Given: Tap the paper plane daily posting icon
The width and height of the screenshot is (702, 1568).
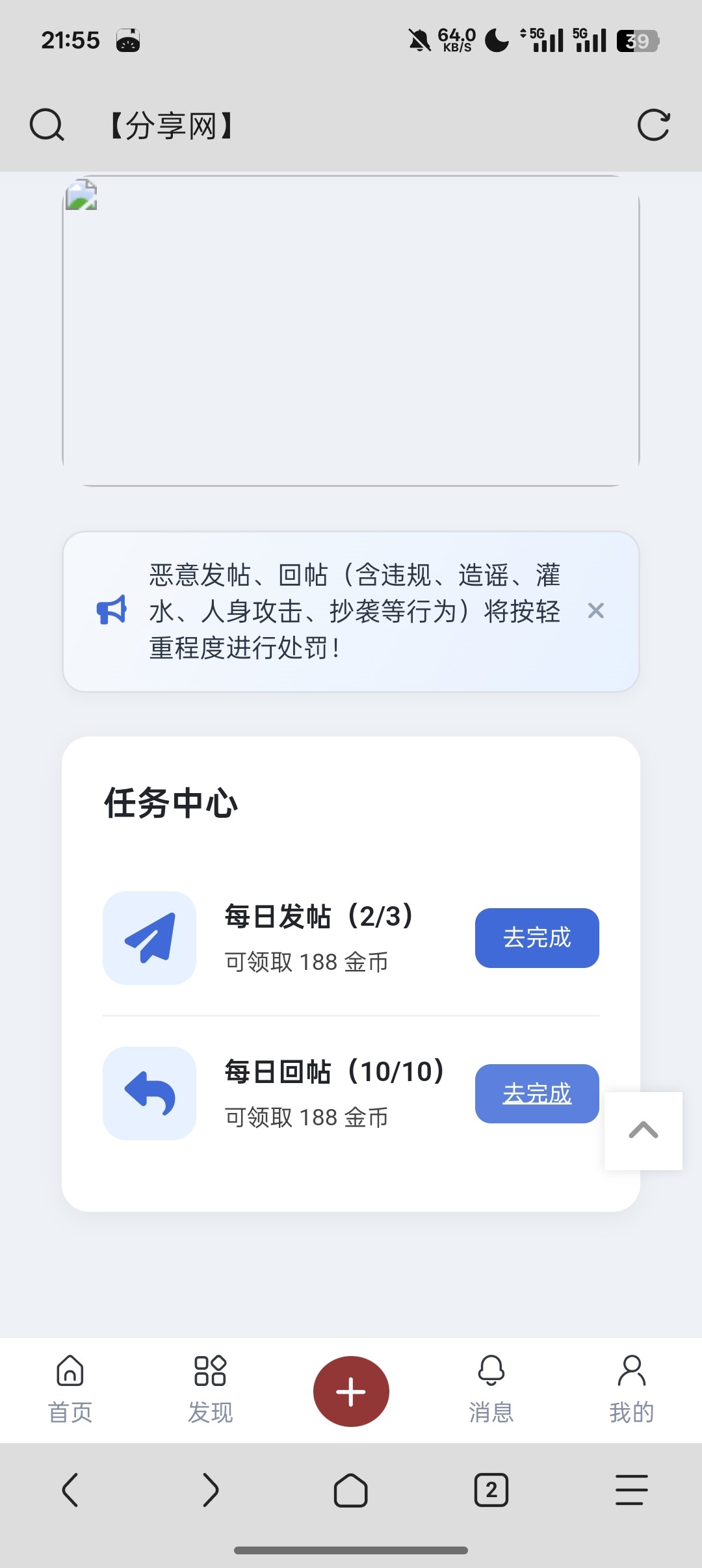Looking at the screenshot, I should 149,938.
